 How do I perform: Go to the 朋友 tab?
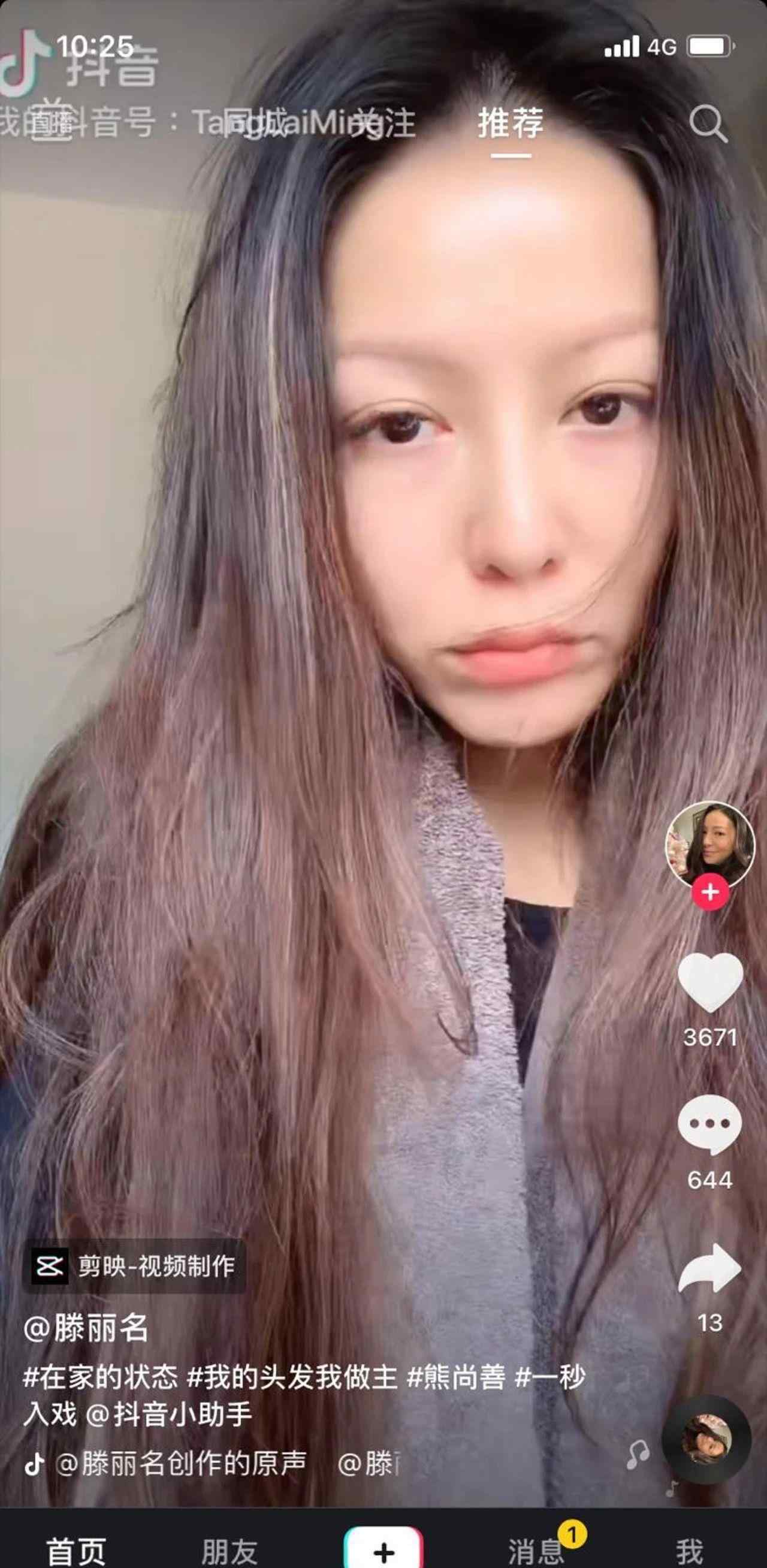pos(230,1551)
